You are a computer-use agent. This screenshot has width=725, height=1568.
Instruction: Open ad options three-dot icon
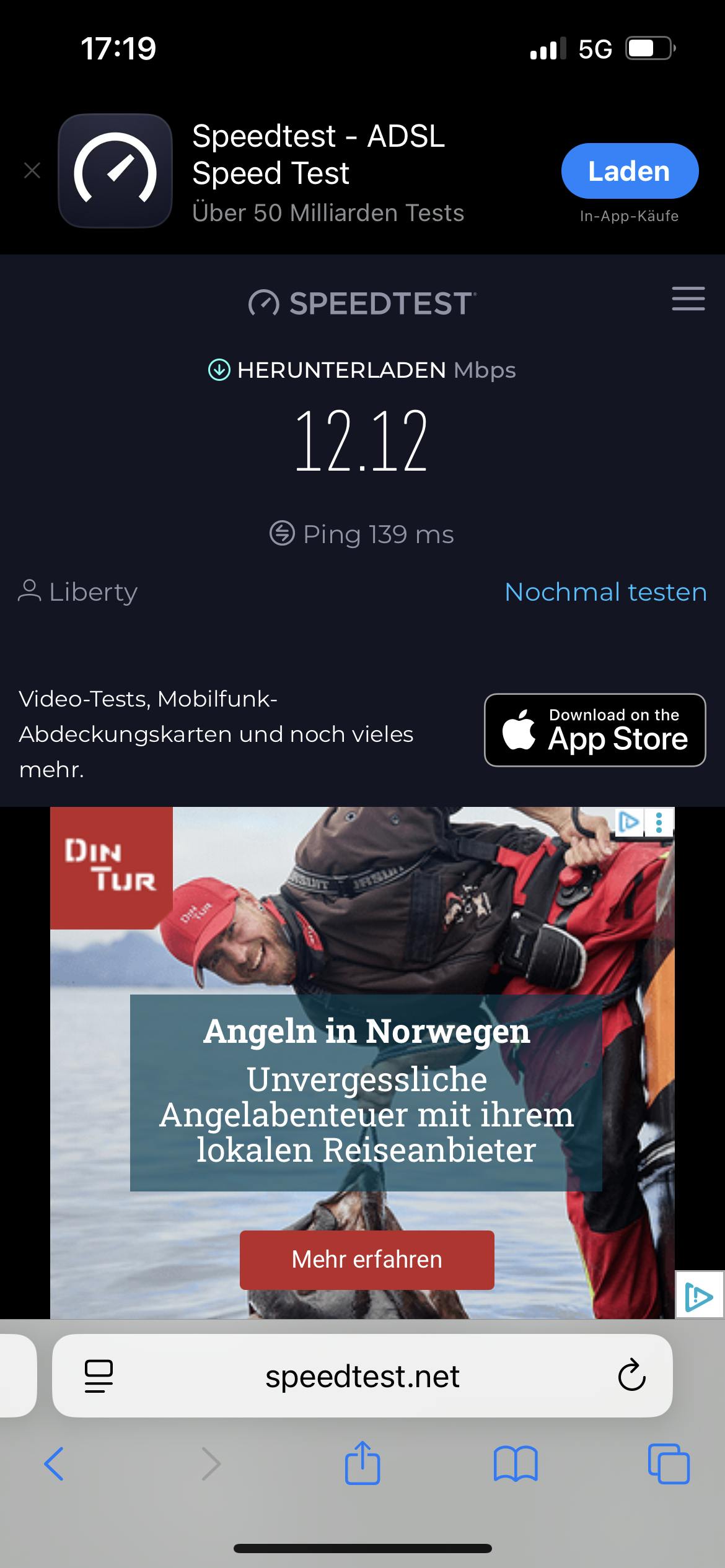[659, 822]
